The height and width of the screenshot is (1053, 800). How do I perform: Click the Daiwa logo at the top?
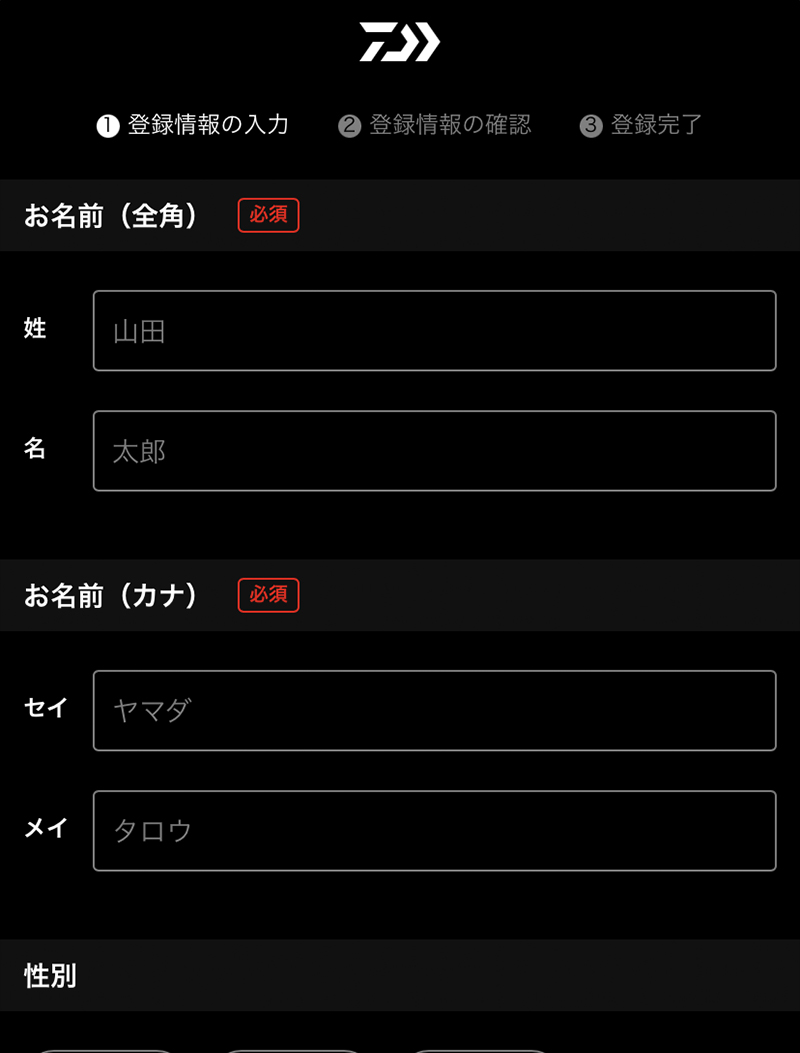click(398, 42)
